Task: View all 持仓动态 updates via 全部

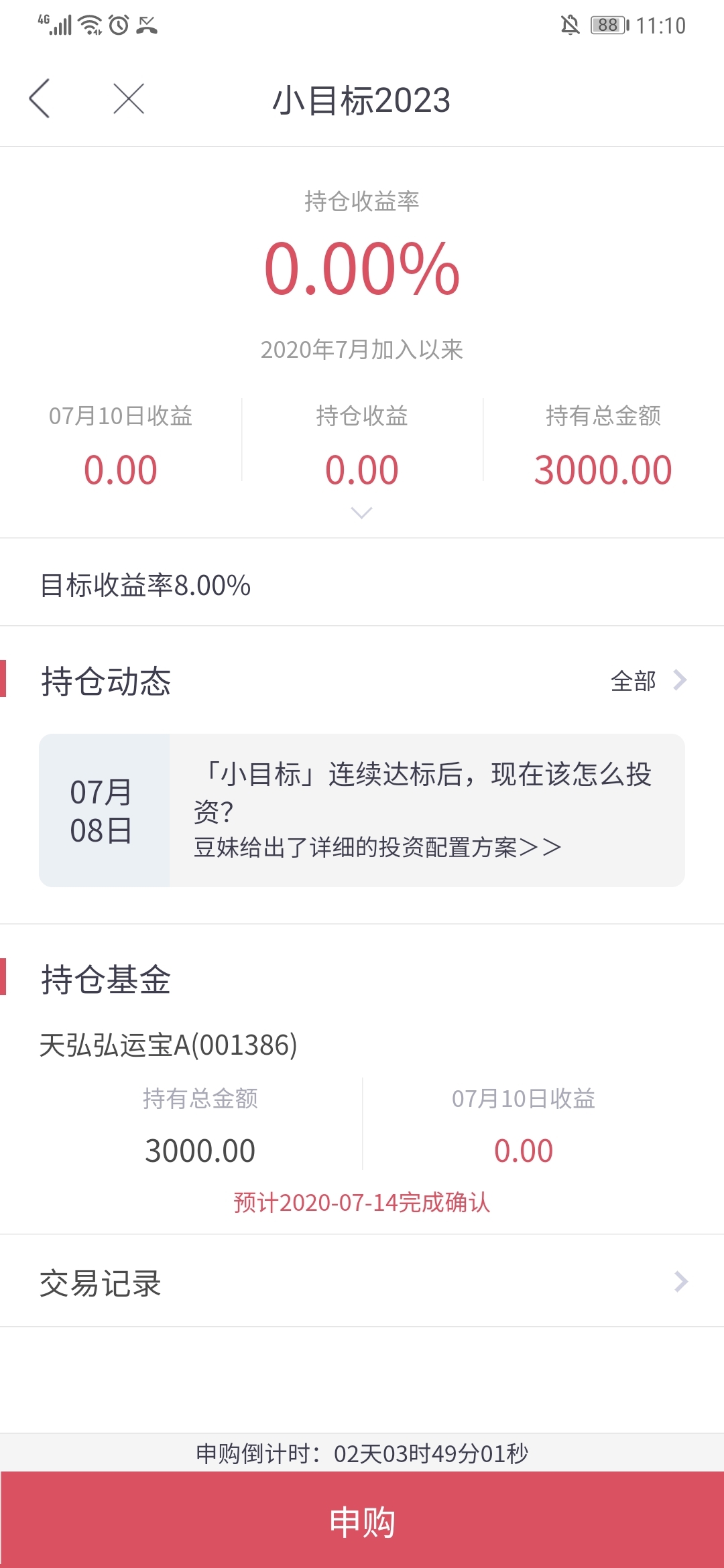Action: point(648,681)
